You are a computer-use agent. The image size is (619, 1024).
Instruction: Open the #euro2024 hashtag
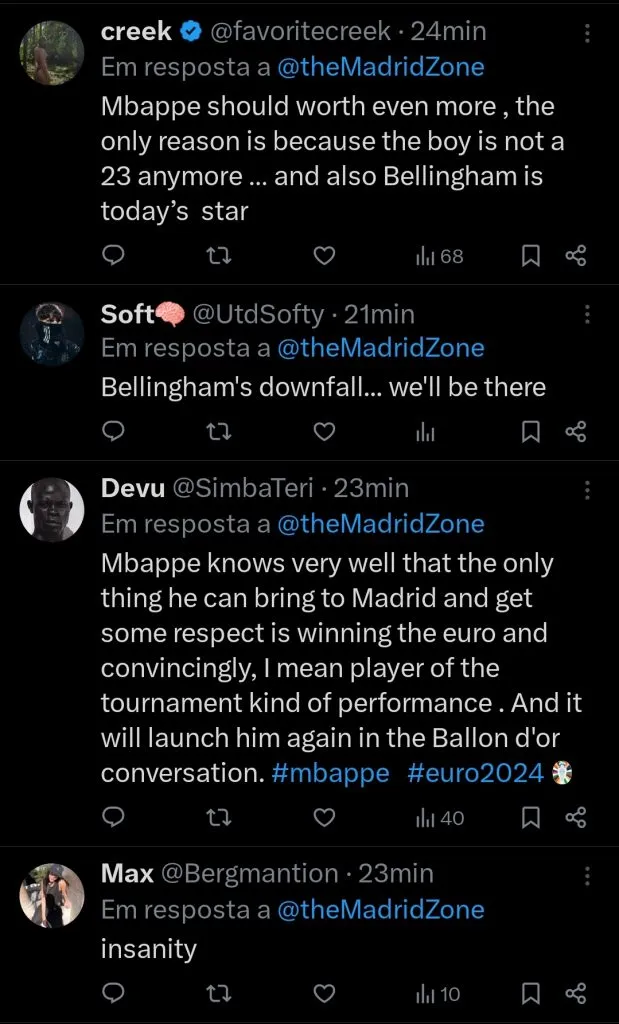coord(476,773)
